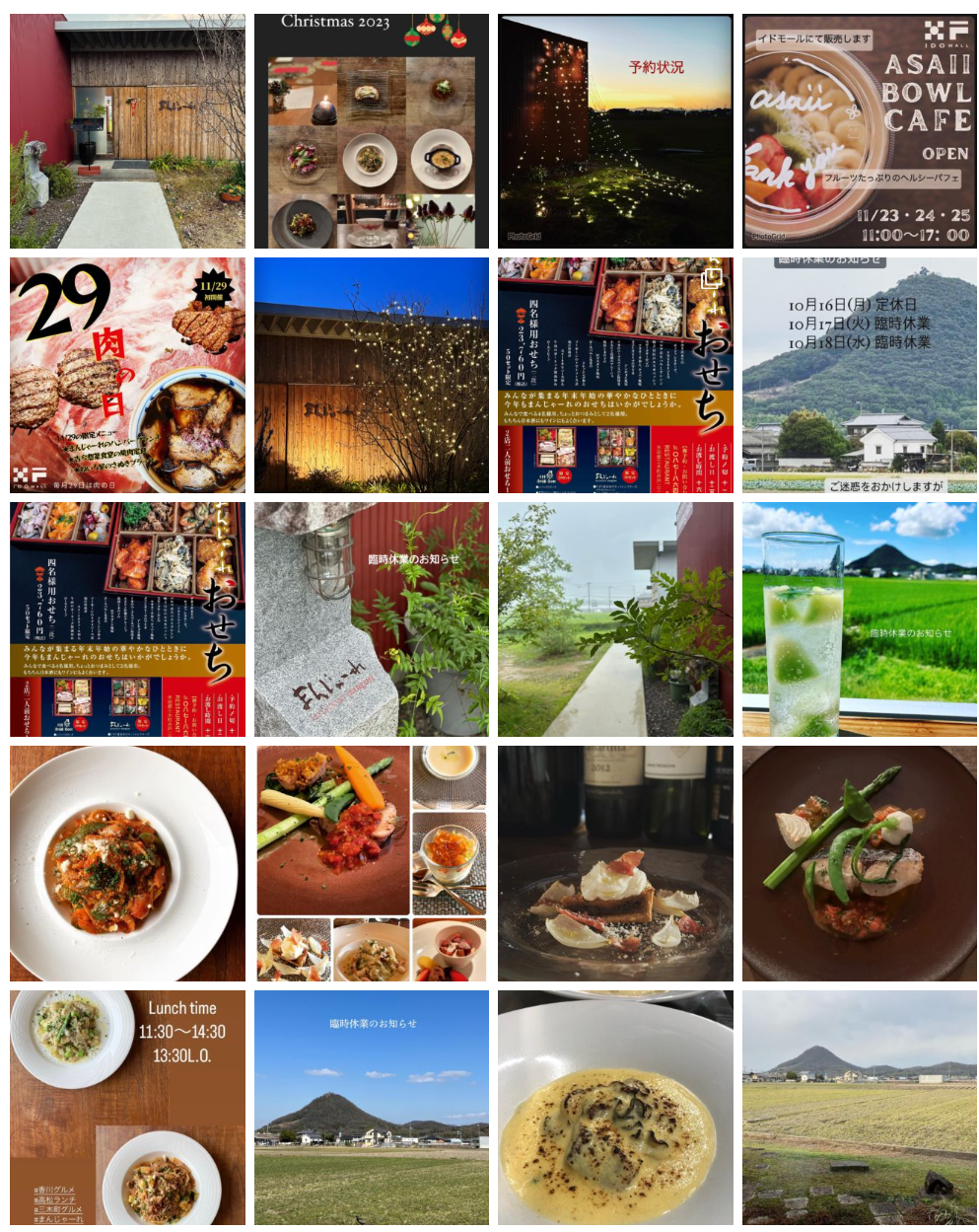The height and width of the screenshot is (1232, 979).
Task: Open the browned gratin dish post
Action: [615, 1108]
